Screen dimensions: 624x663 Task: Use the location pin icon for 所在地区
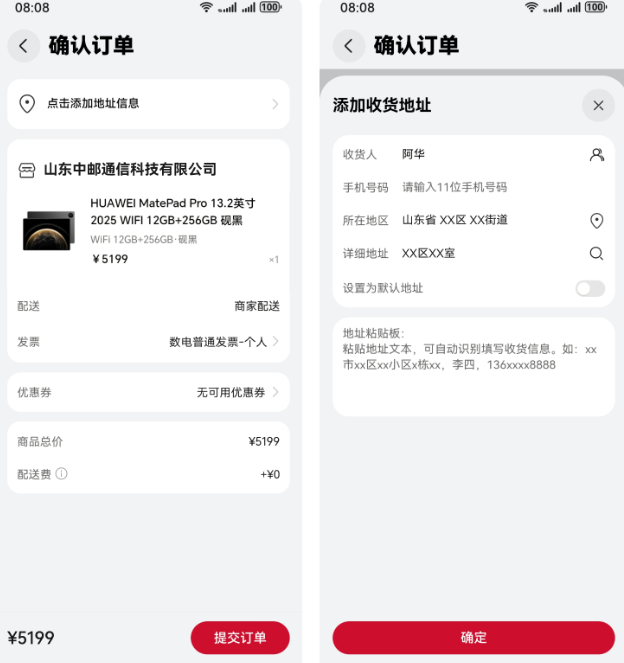point(597,220)
